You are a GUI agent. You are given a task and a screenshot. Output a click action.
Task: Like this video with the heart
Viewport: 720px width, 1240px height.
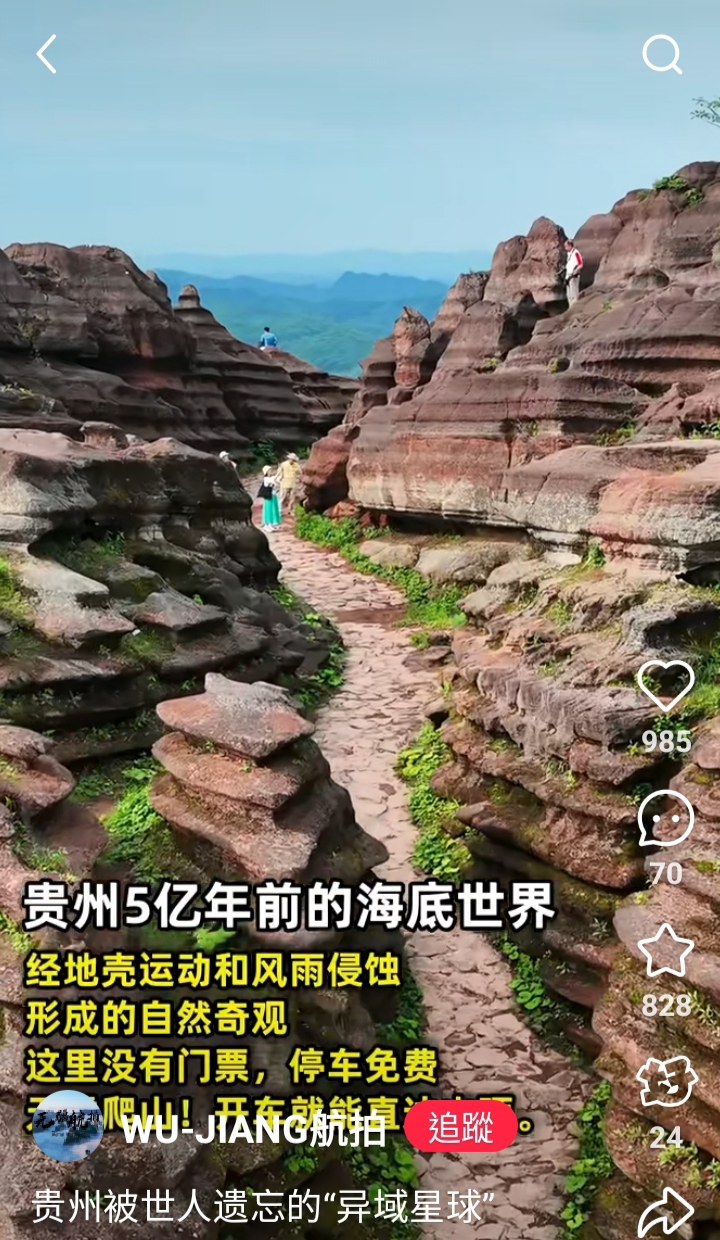click(x=666, y=686)
